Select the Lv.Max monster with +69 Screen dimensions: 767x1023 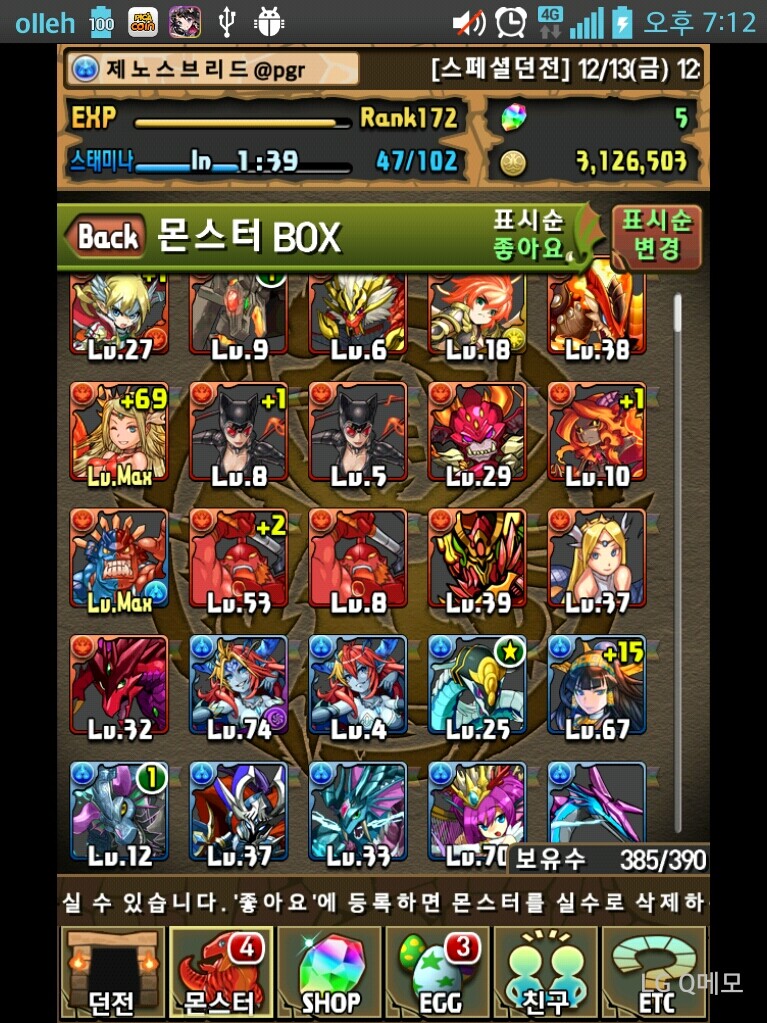click(119, 432)
